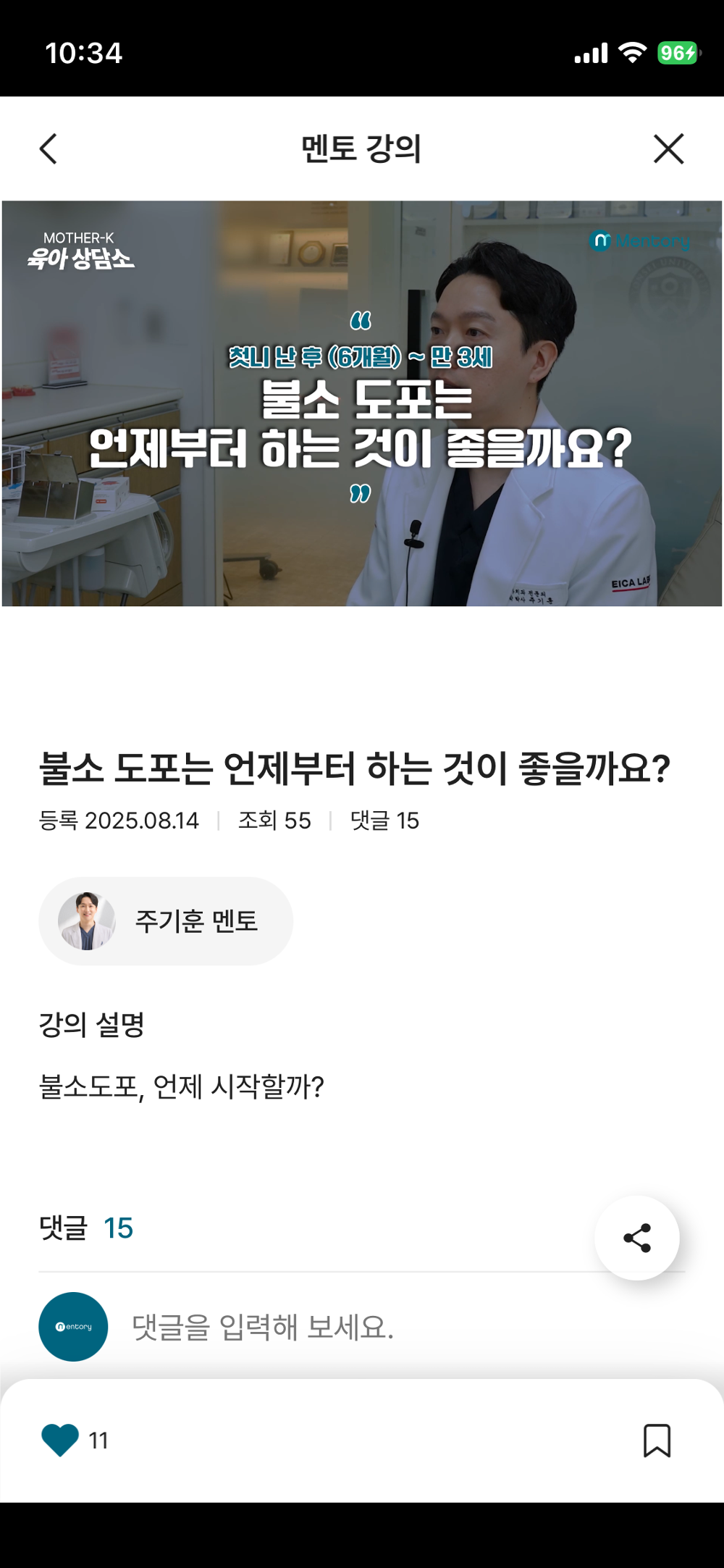Screen dimensions: 724x1568
Task: Tap the 댓글을 입력해 보세요 comment field
Action: (261, 1326)
